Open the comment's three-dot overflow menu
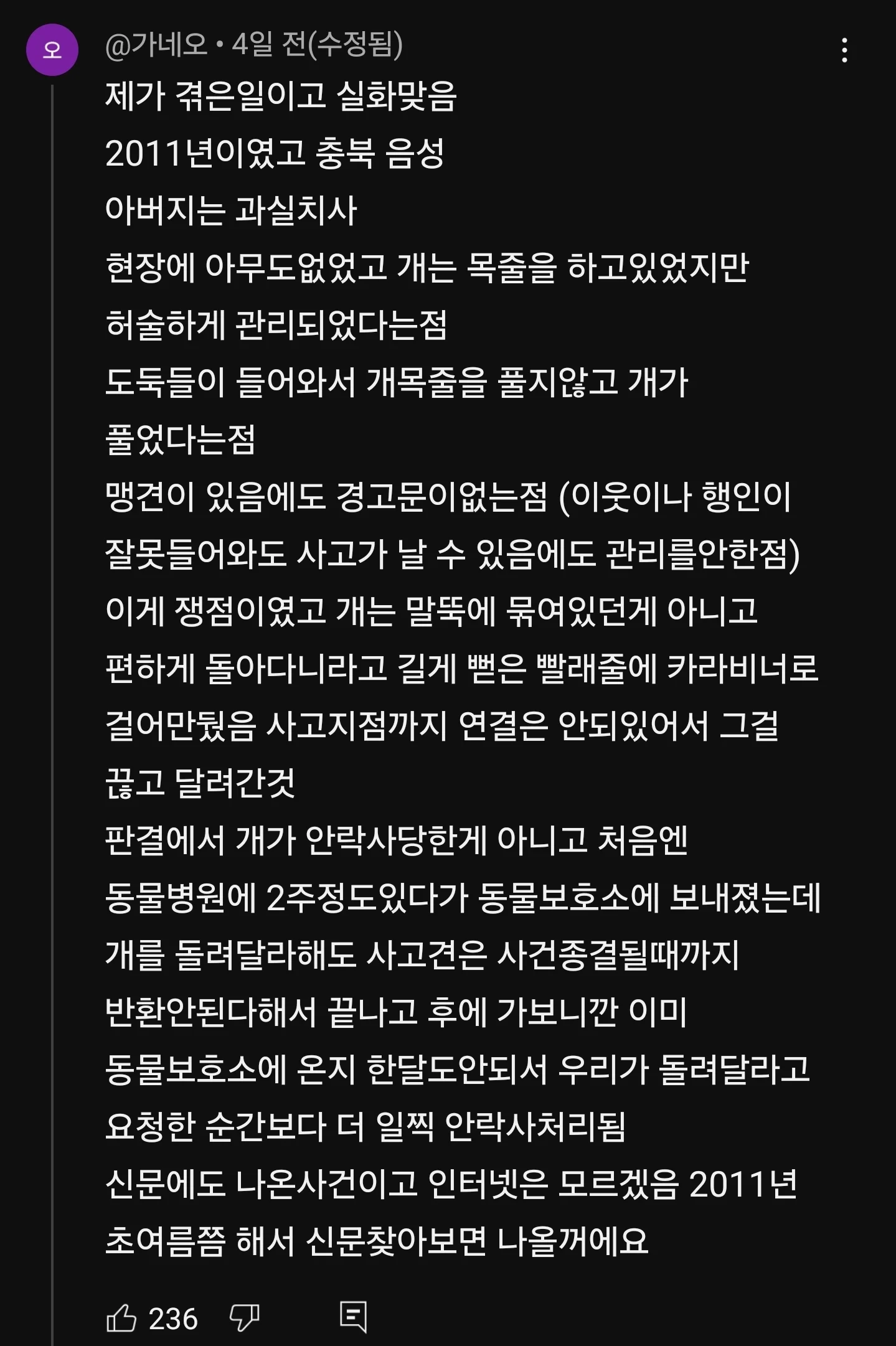 point(844,50)
